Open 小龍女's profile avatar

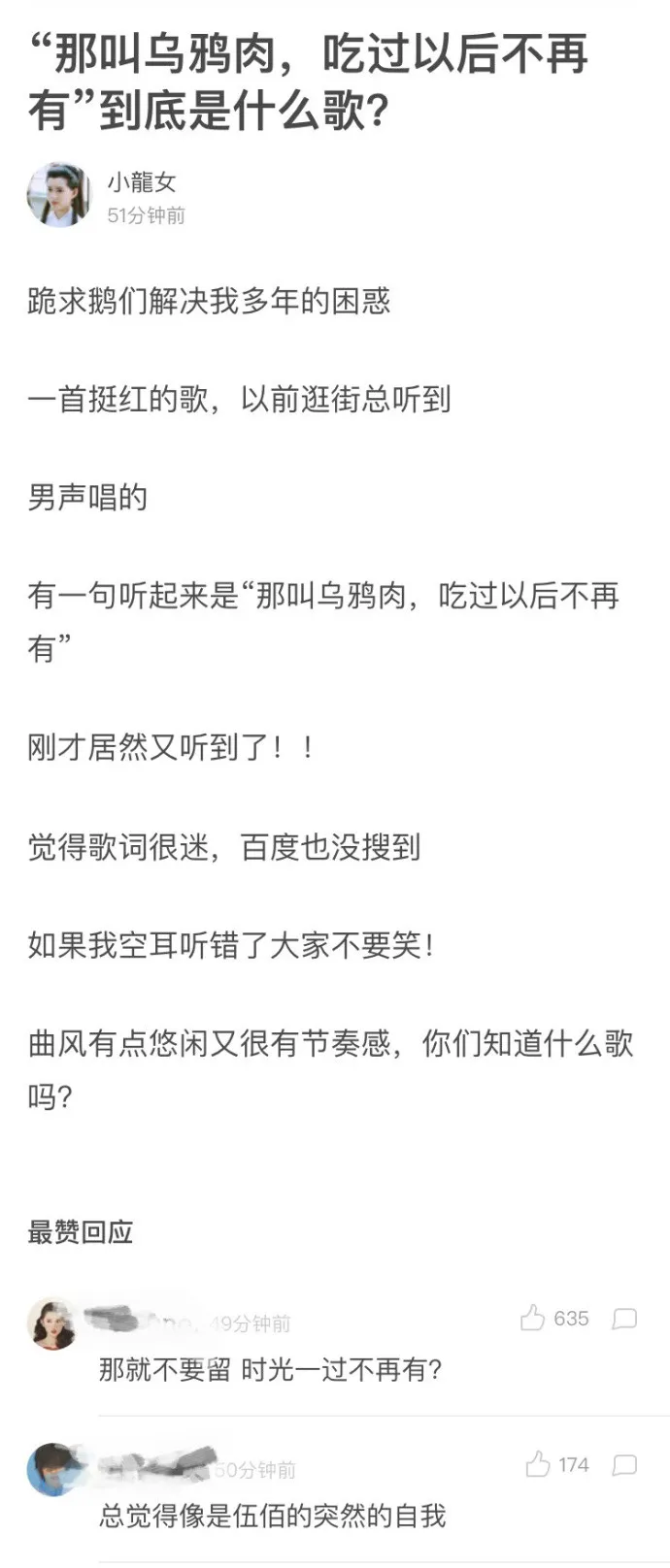[58, 195]
